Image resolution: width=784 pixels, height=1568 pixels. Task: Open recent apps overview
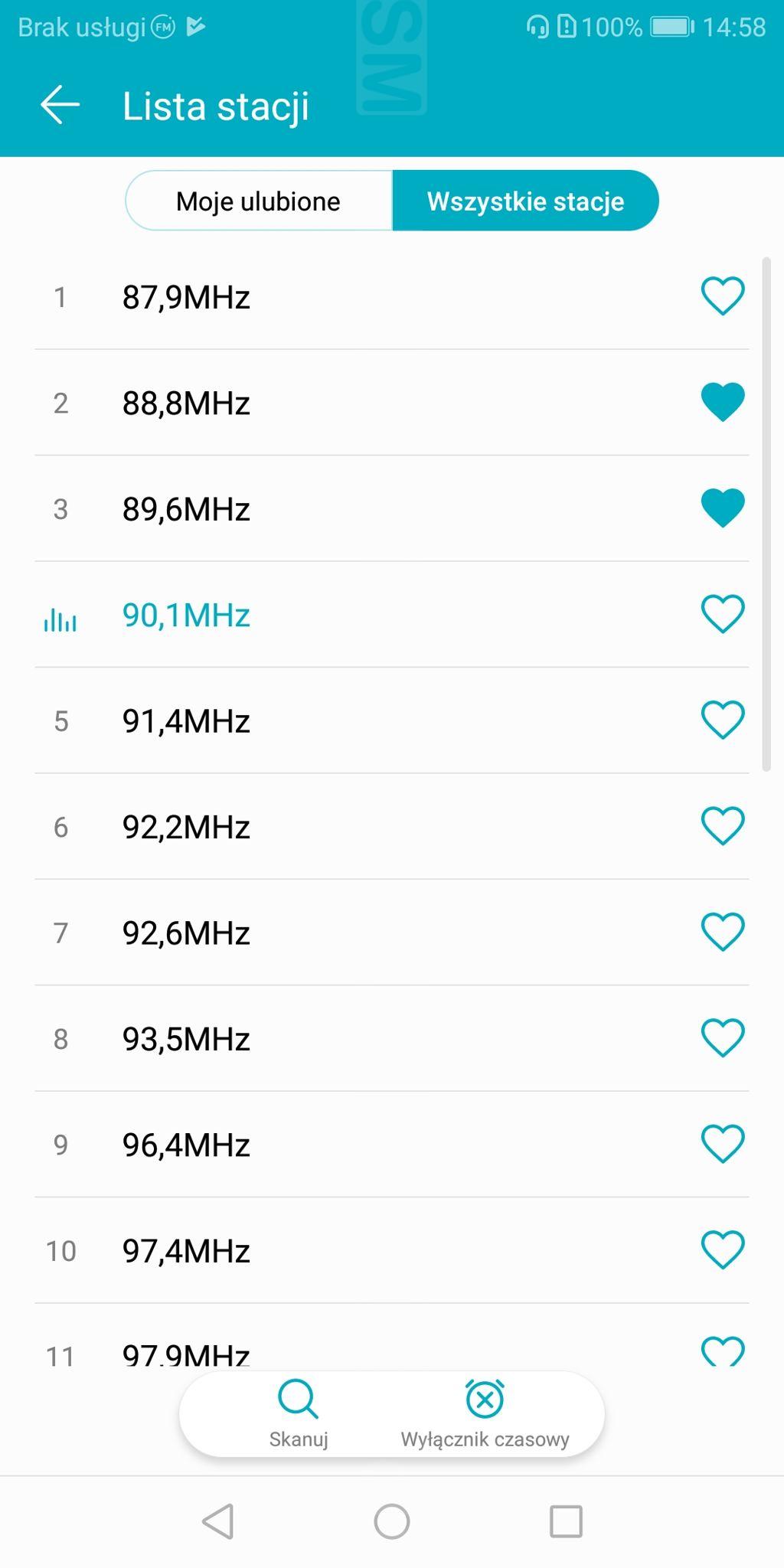566,1521
